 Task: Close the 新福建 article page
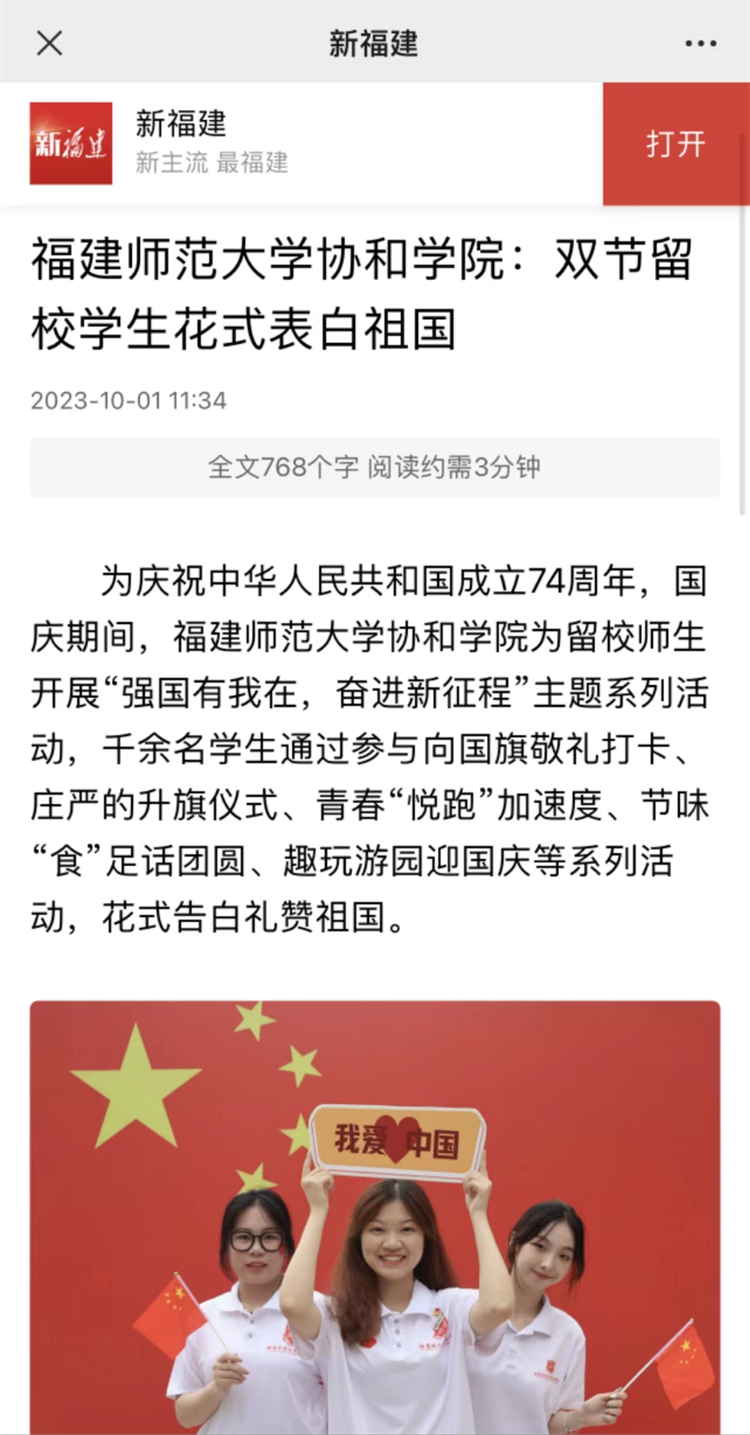tap(49, 43)
